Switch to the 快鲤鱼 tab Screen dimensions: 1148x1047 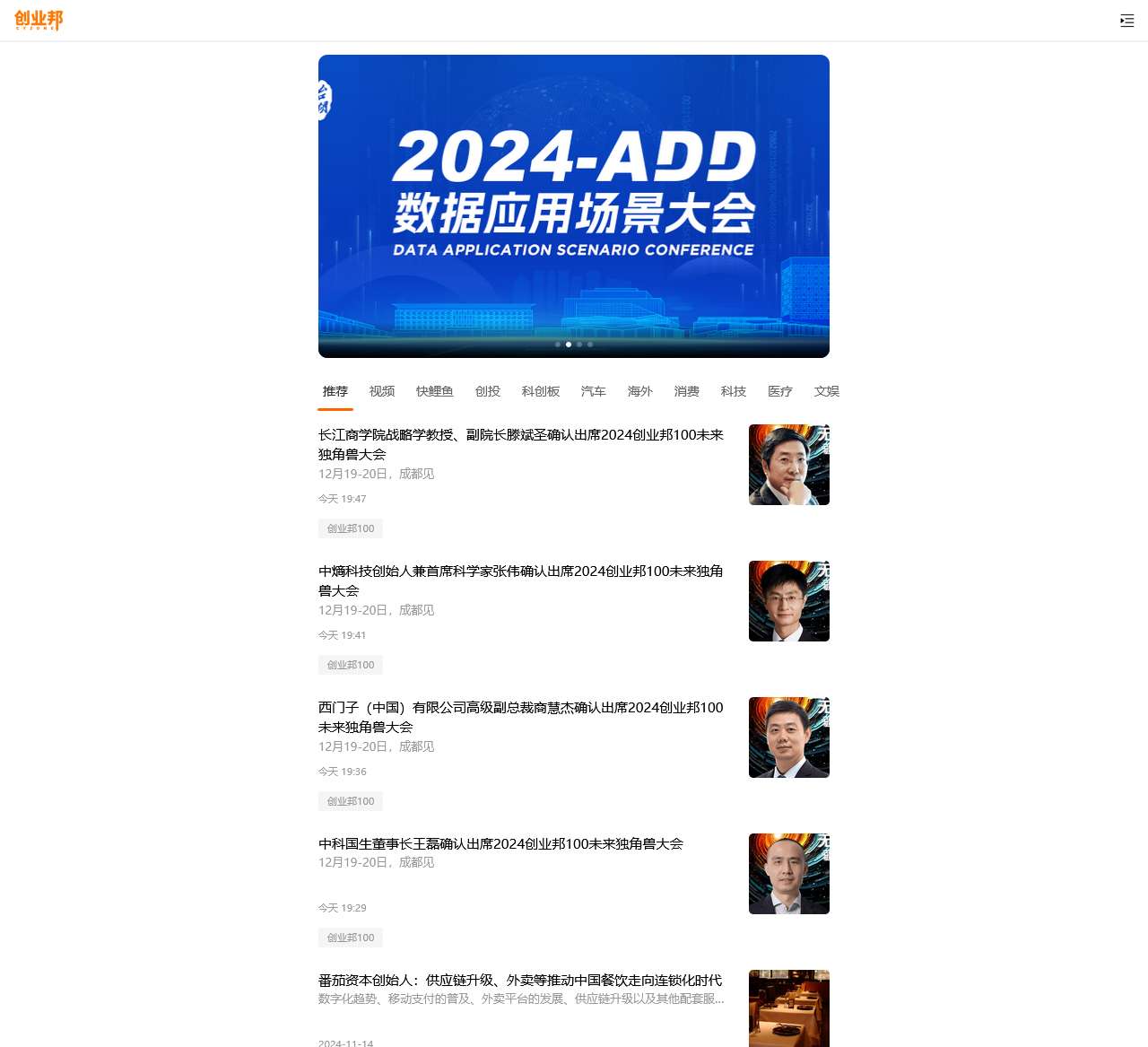click(x=435, y=391)
